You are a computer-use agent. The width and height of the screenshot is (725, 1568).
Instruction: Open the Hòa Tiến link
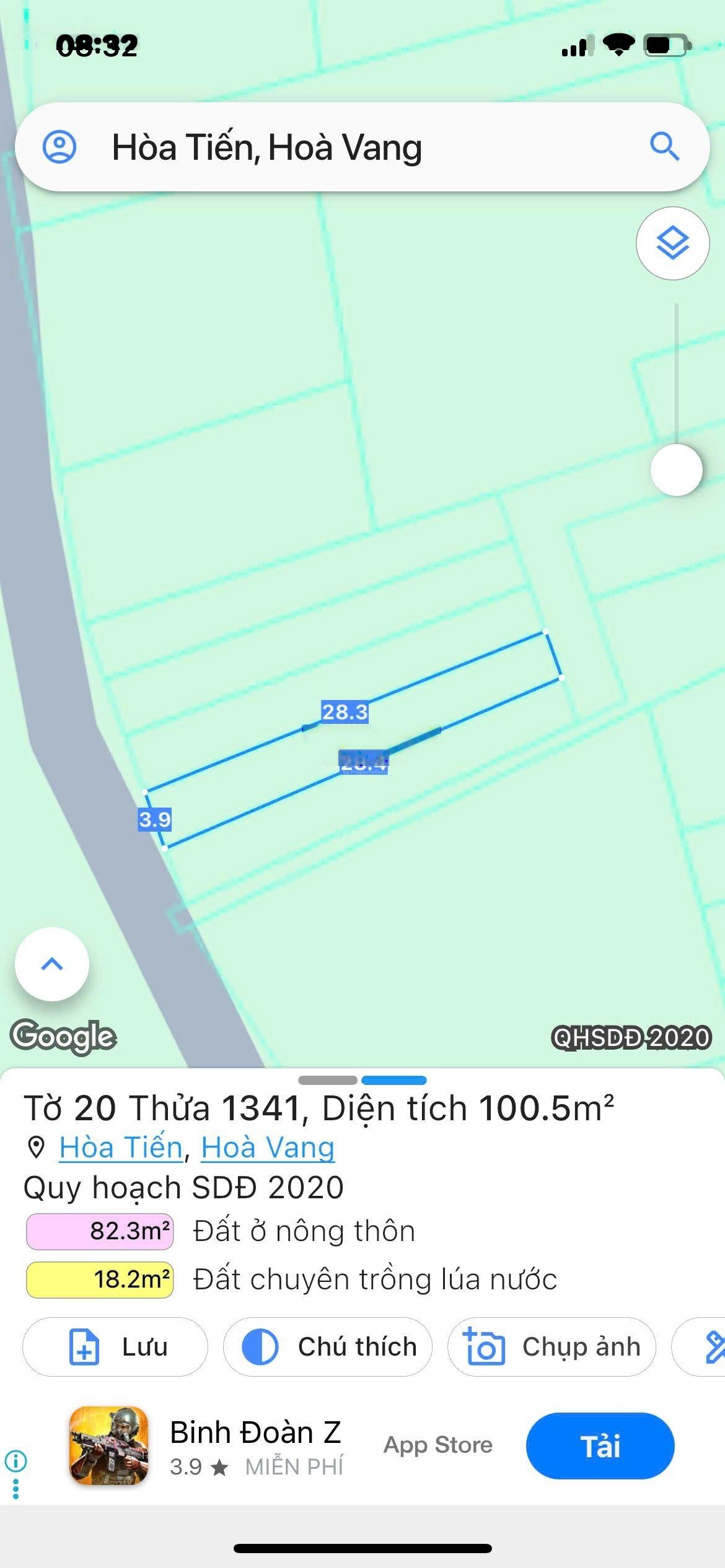point(120,1147)
